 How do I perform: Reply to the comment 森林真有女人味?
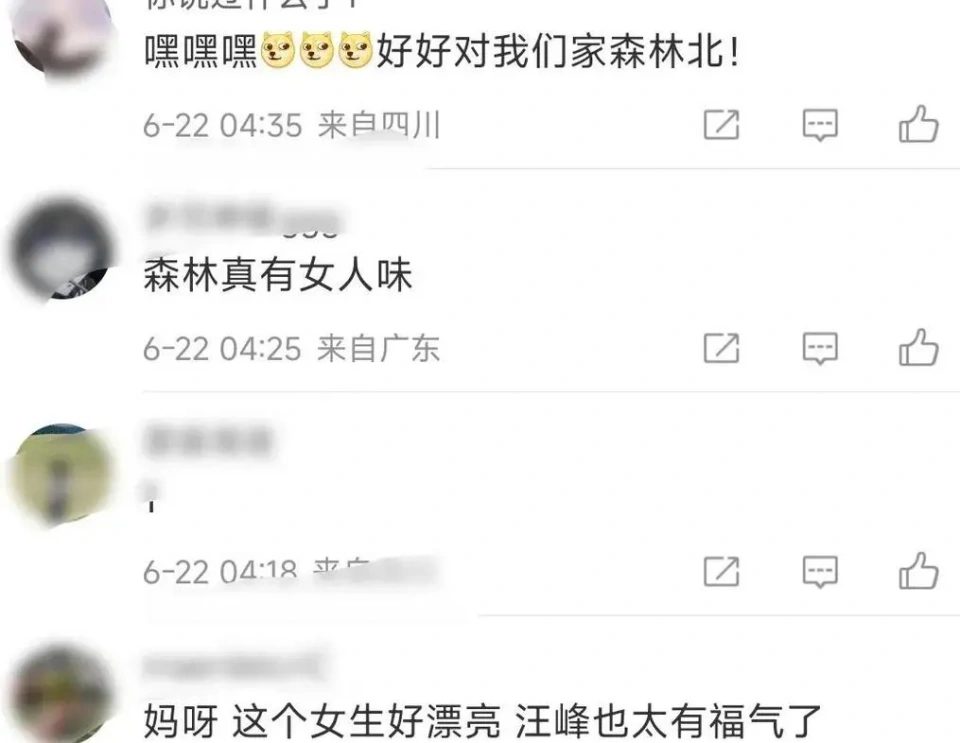click(x=820, y=348)
